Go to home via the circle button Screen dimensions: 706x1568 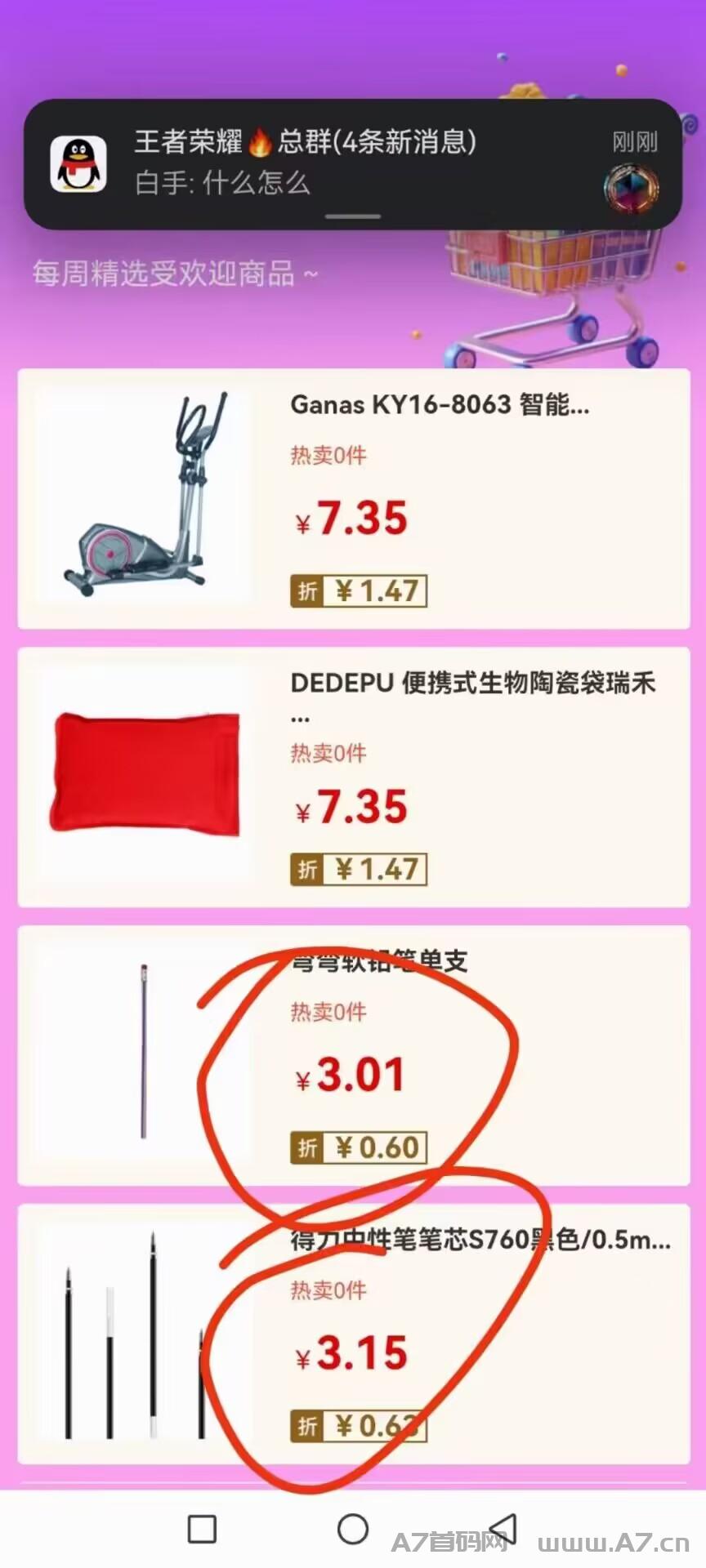coord(353,1529)
